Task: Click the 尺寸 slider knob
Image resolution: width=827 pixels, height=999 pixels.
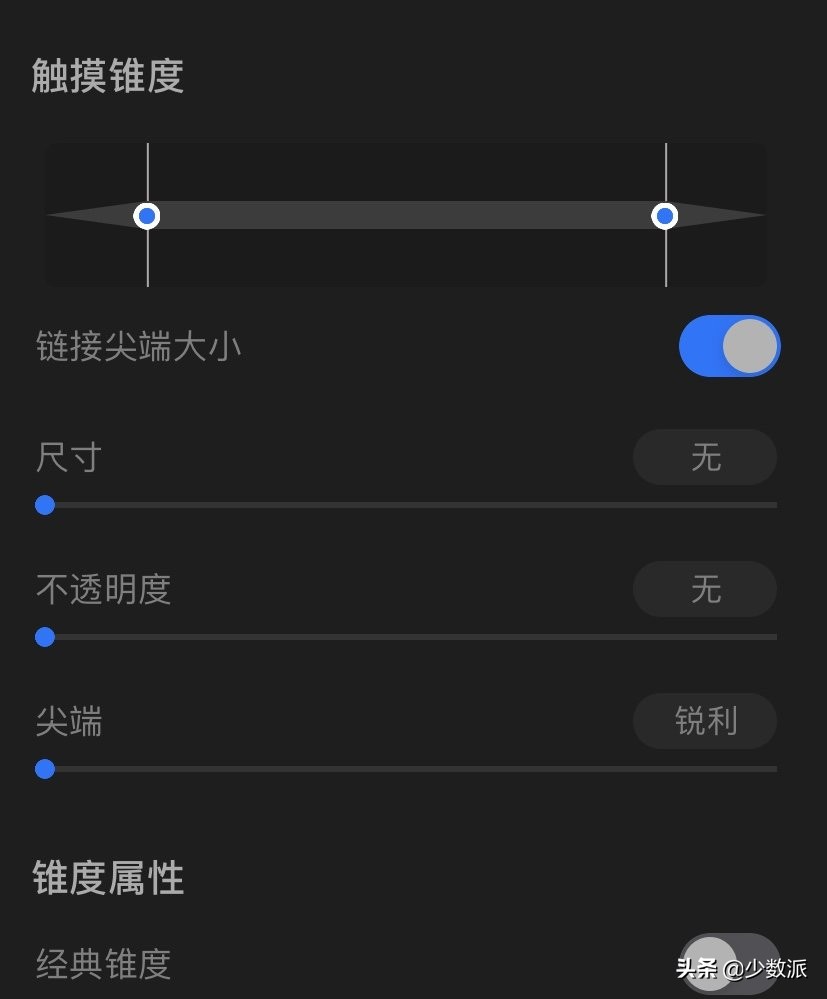Action: [44, 505]
